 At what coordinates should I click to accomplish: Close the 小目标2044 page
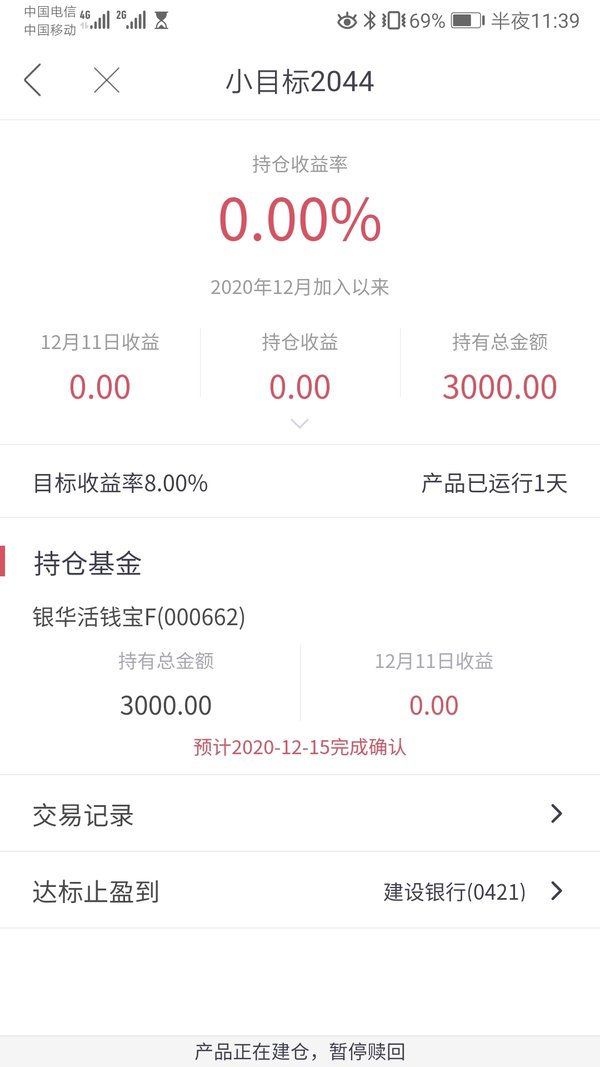pos(107,80)
